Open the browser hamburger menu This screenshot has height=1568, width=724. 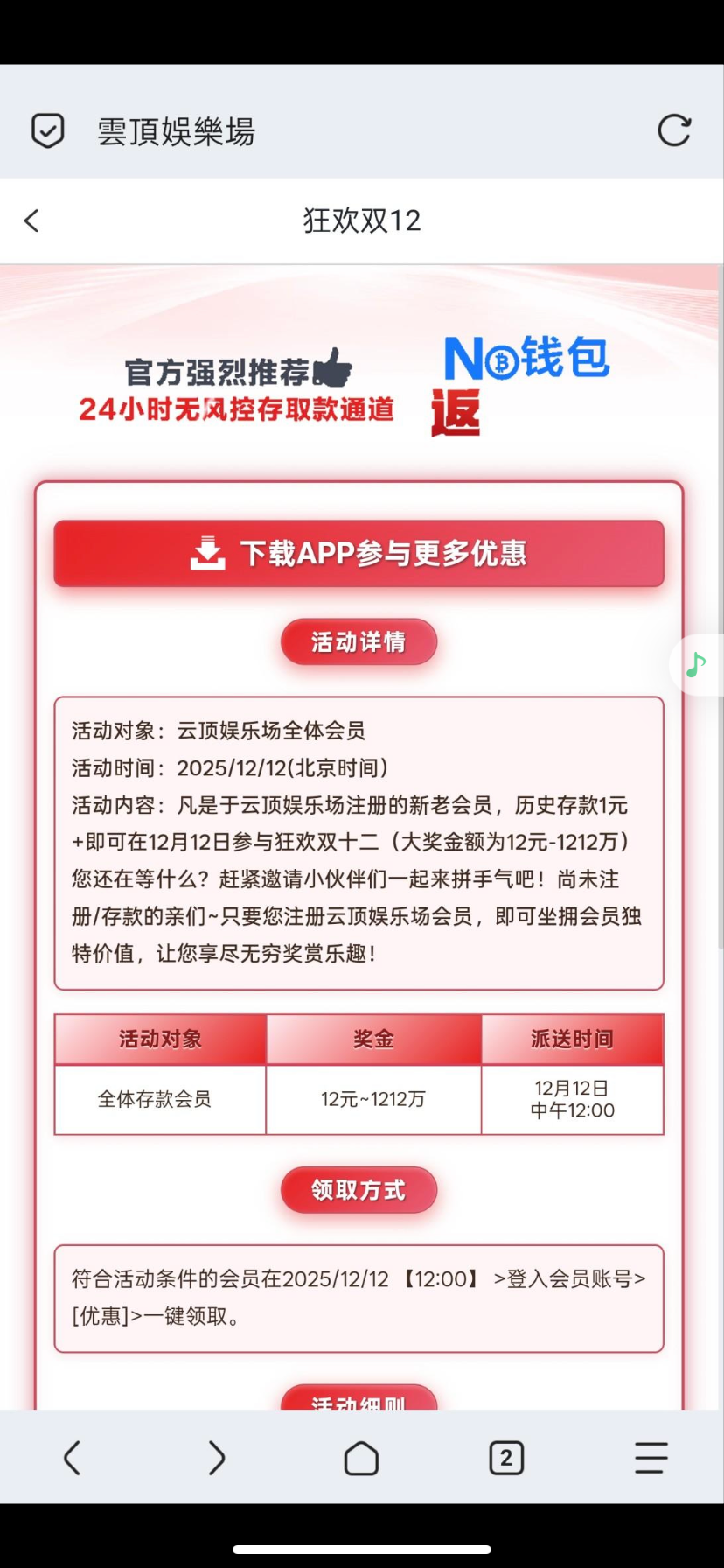point(651,1458)
